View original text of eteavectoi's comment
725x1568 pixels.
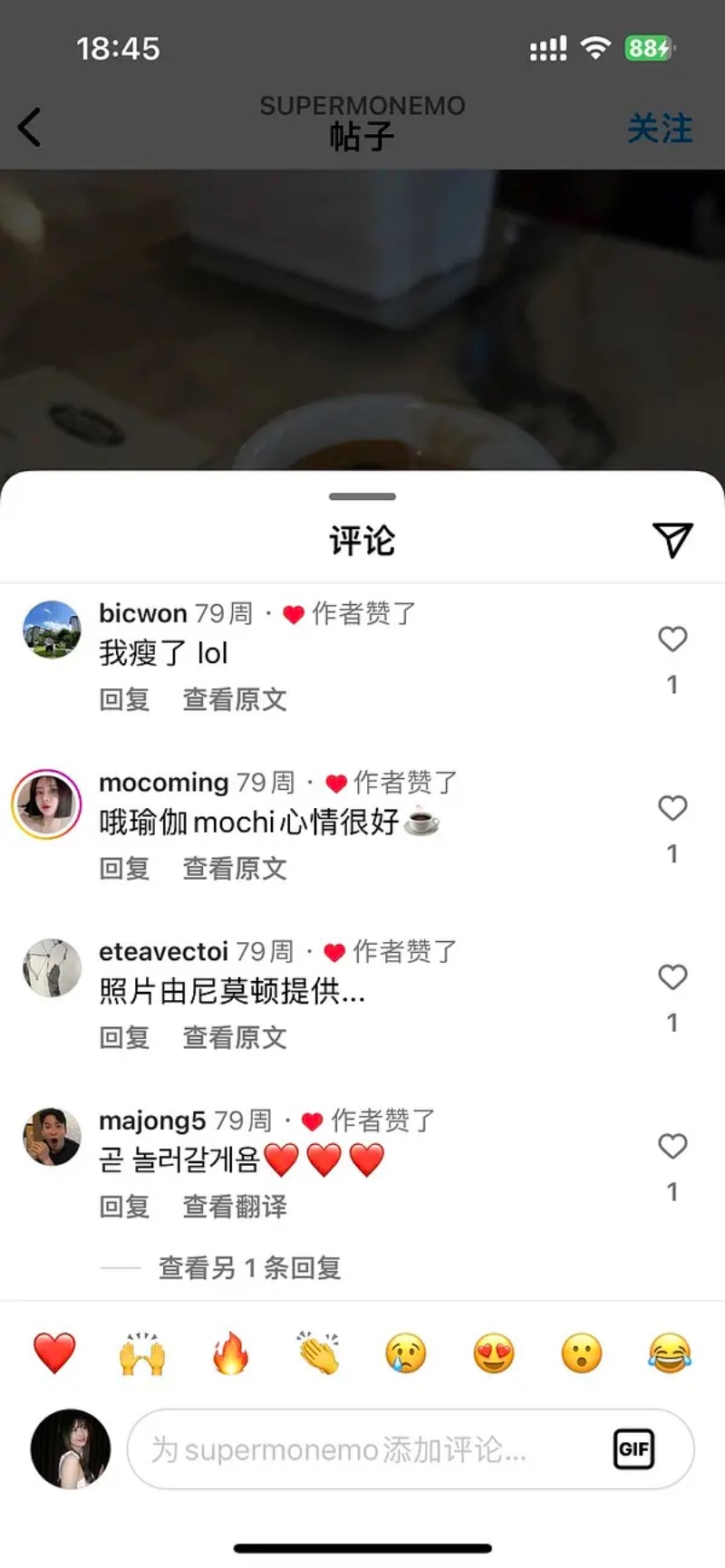pos(235,1037)
